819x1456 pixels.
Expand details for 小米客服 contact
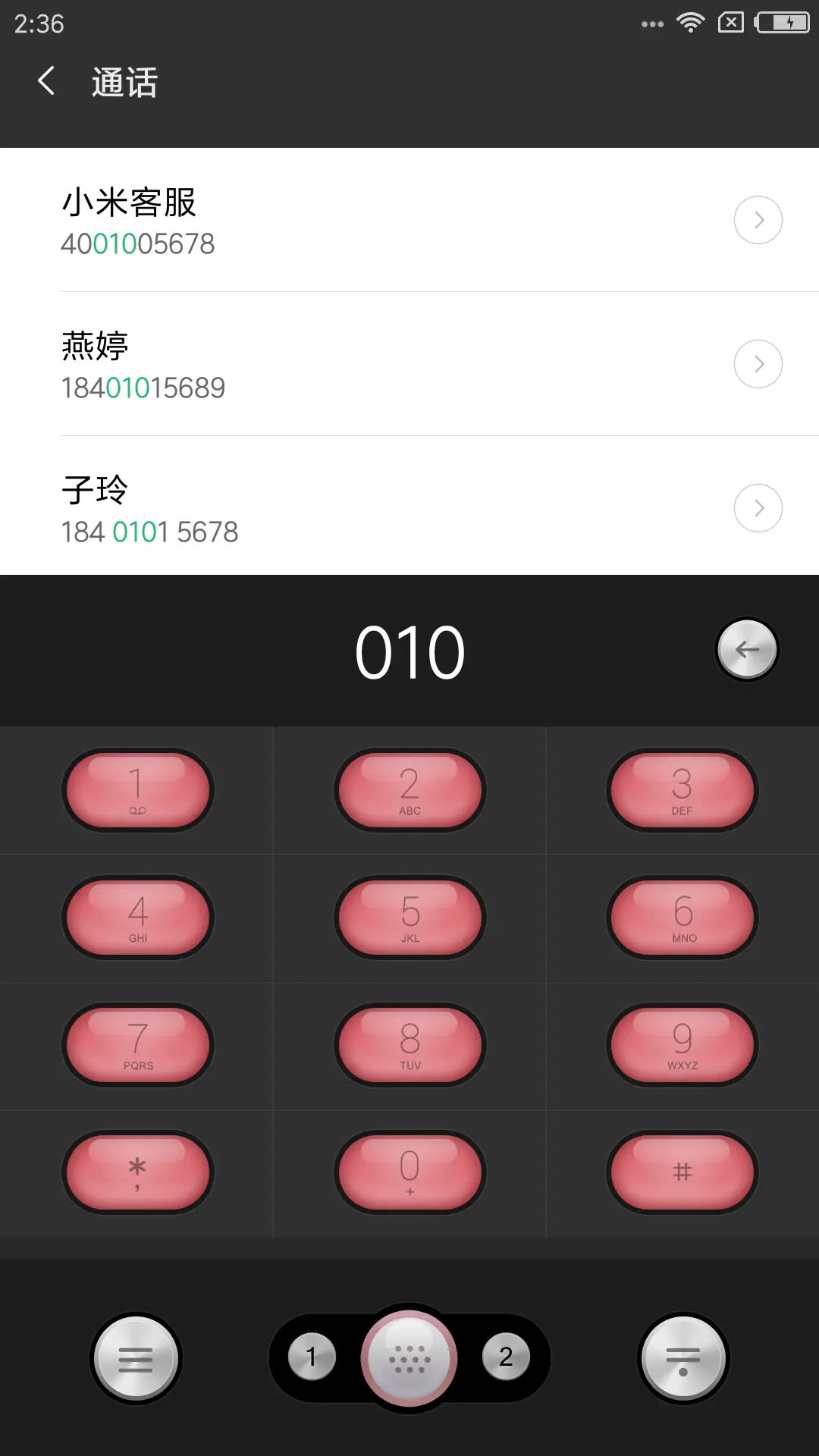(x=758, y=220)
